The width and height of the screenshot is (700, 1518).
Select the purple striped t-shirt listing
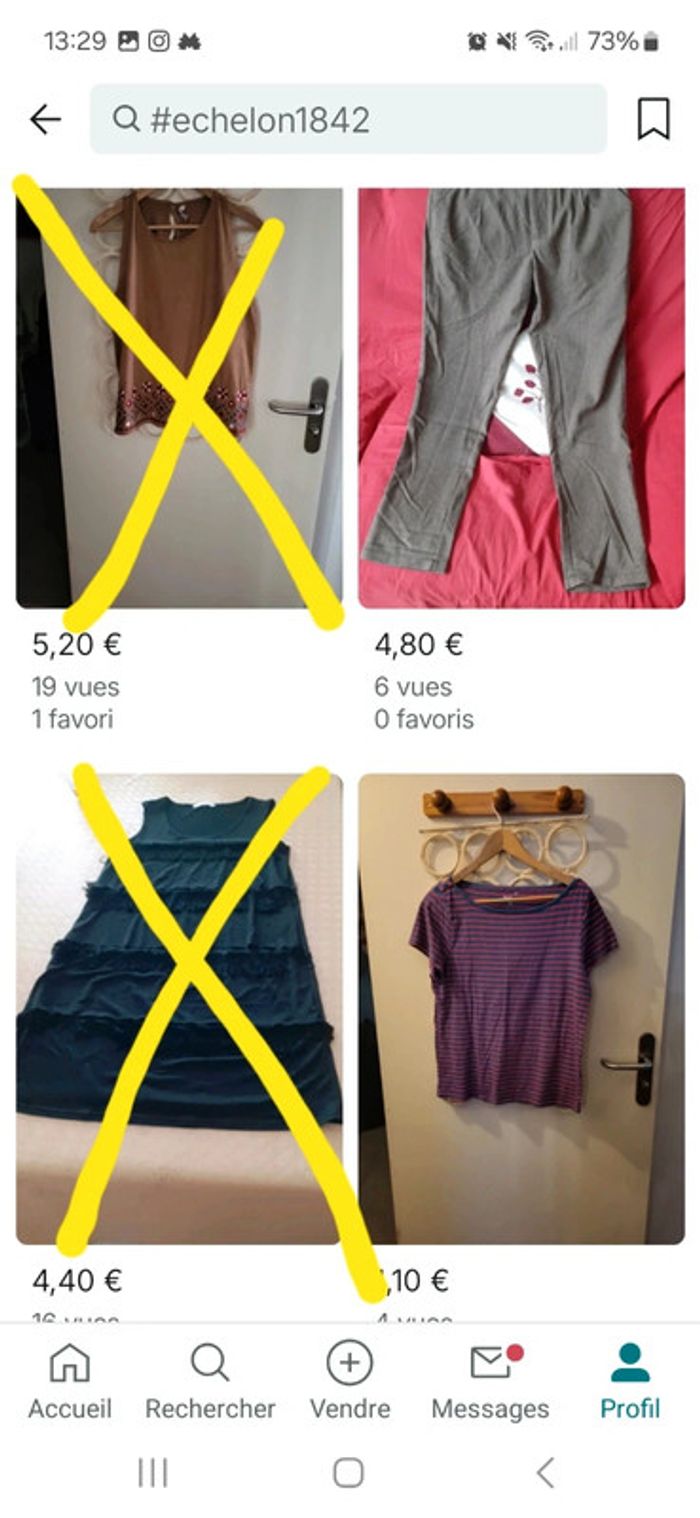click(x=521, y=1008)
